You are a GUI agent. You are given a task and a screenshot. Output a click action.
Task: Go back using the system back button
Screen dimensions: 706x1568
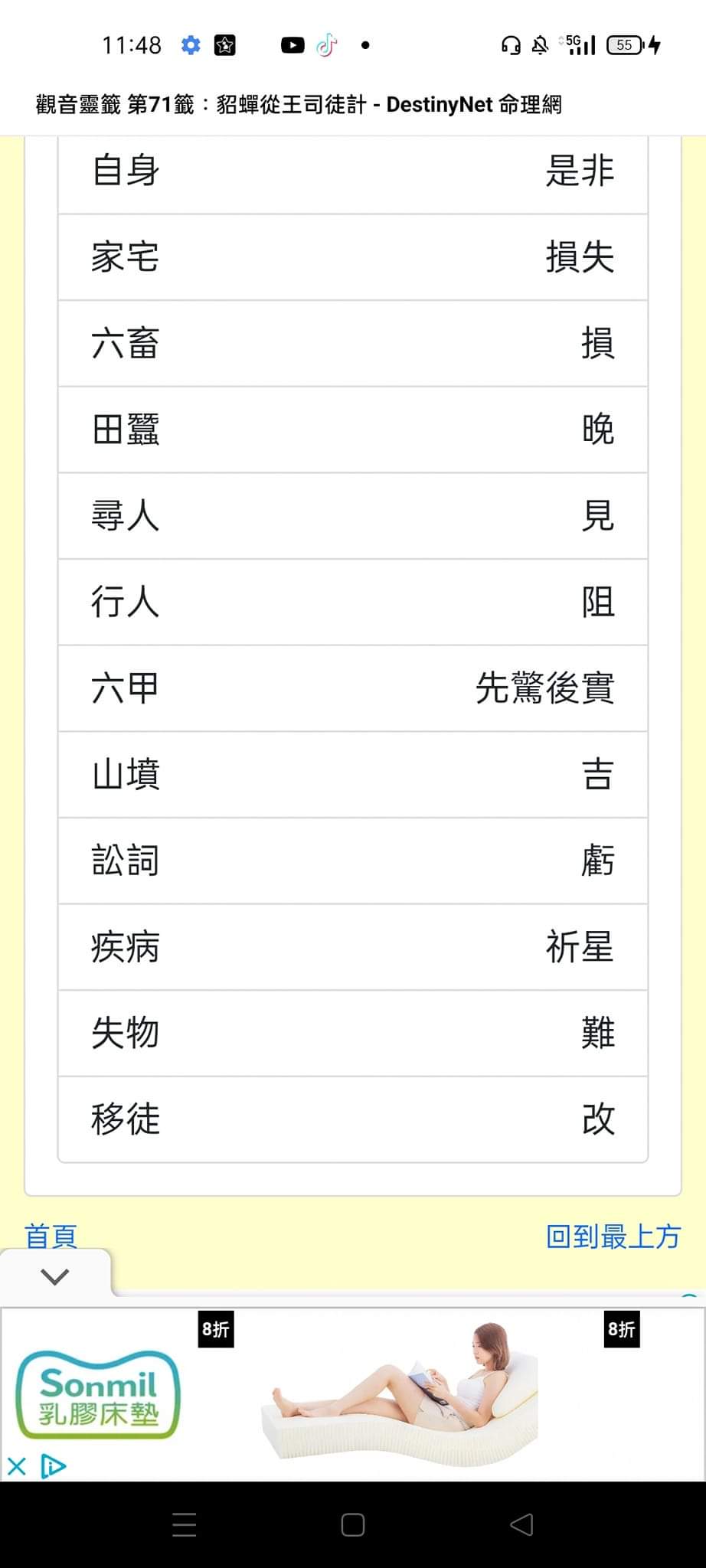(x=521, y=1524)
